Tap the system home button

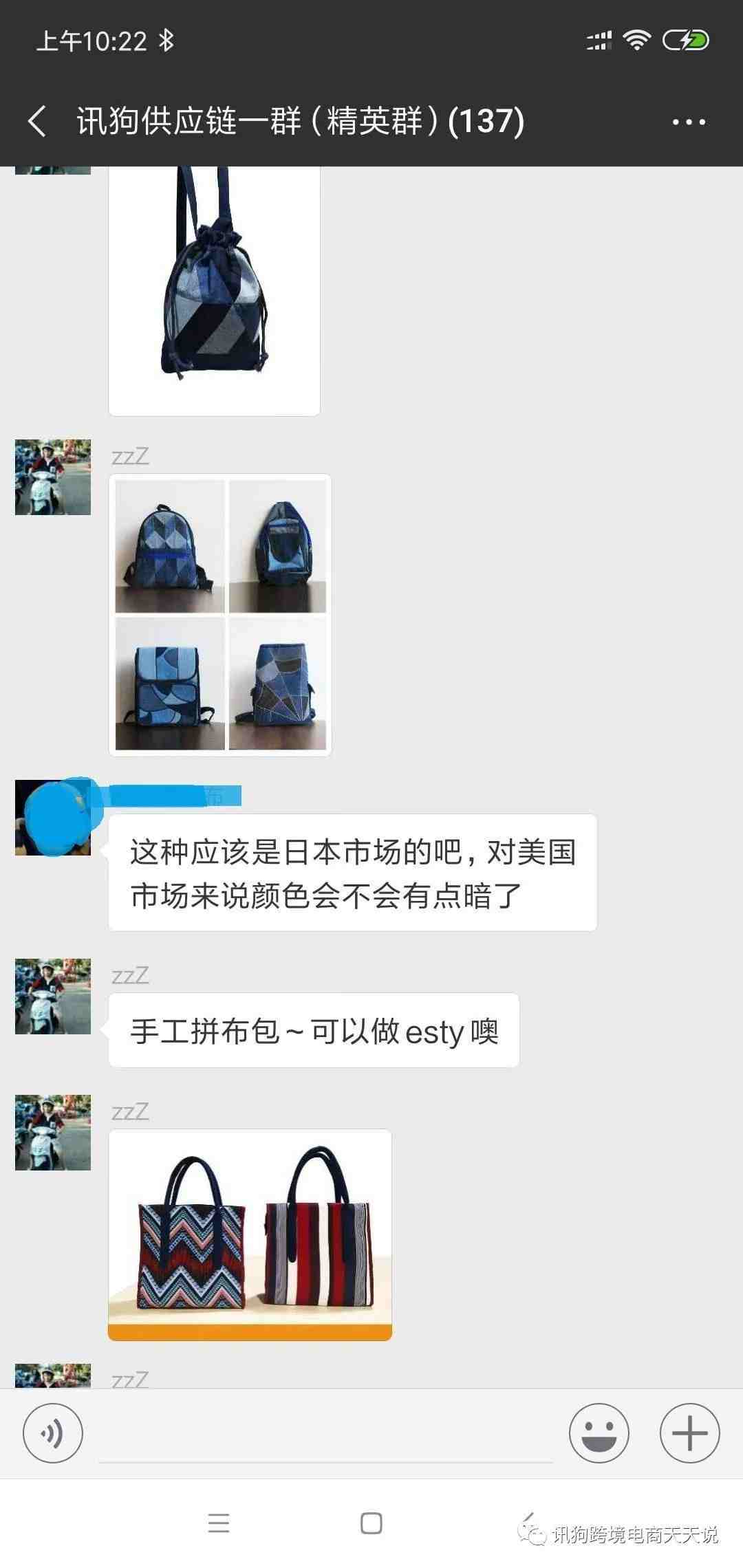[x=371, y=1523]
